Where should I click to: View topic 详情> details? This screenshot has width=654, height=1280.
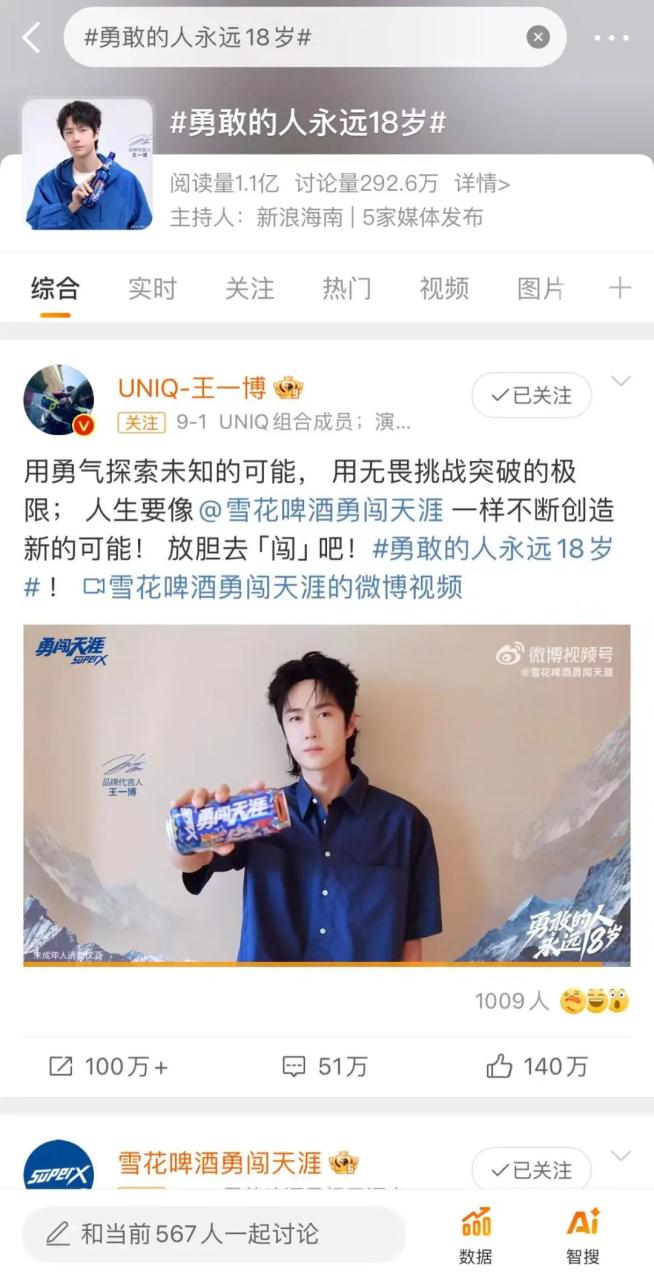482,184
